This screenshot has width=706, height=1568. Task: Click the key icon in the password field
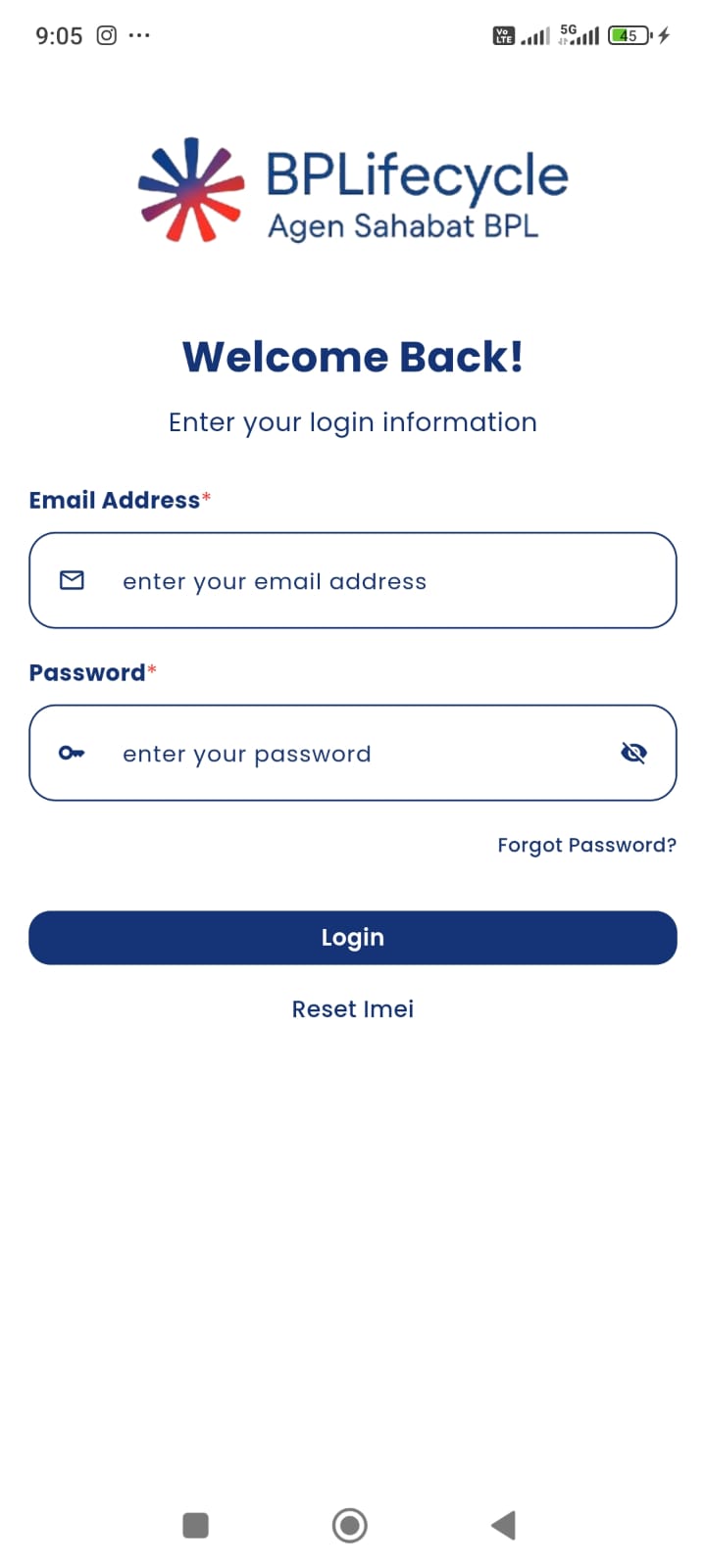tap(72, 753)
